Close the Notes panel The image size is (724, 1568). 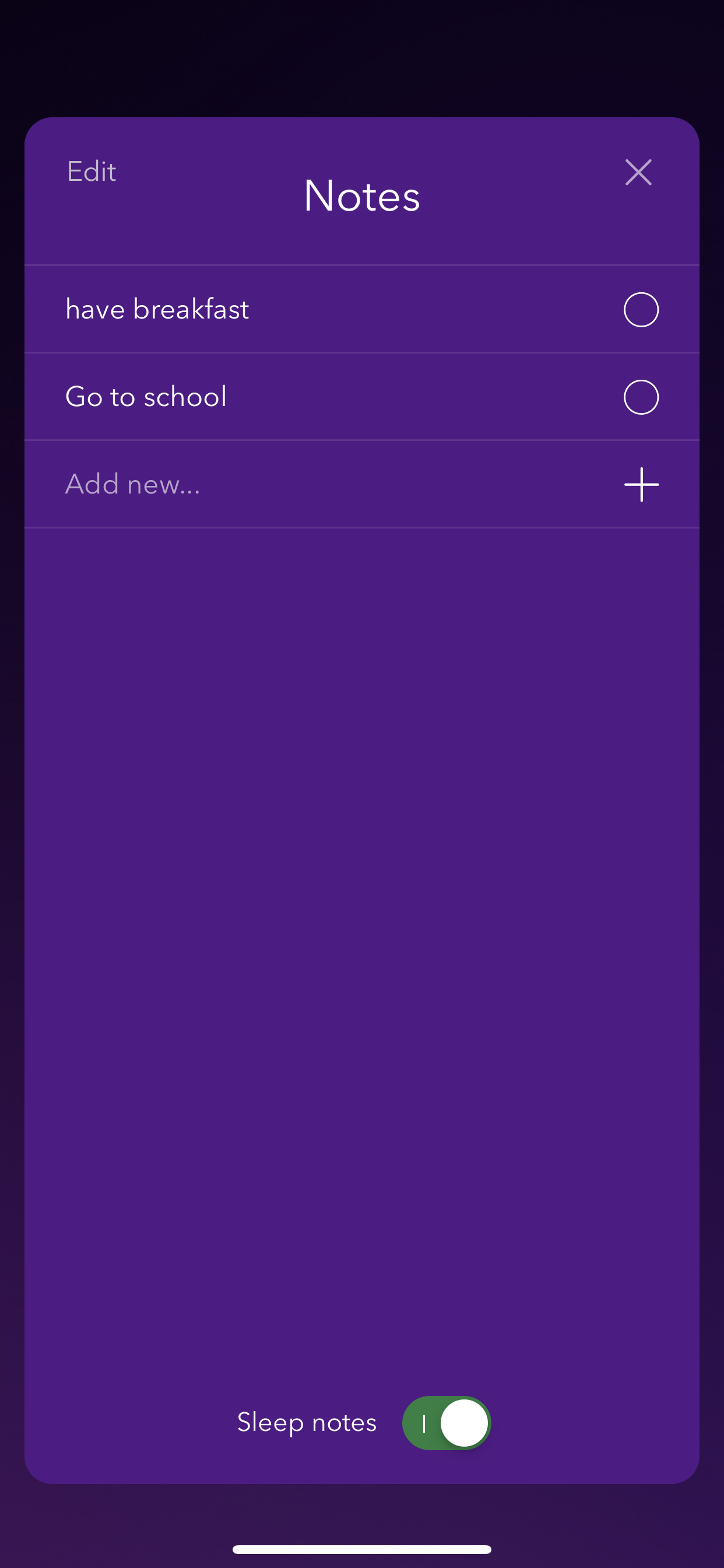point(638,172)
